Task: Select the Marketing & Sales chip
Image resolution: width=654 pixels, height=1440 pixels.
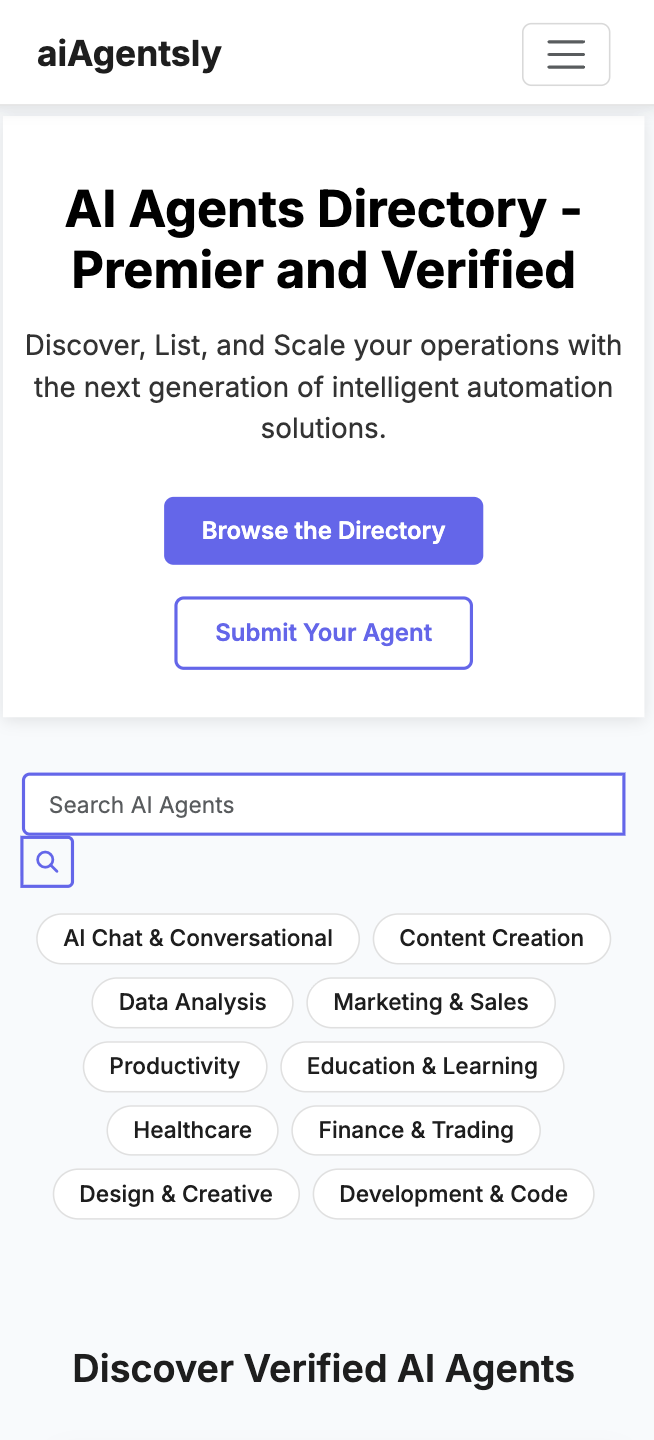Action: click(x=431, y=1002)
